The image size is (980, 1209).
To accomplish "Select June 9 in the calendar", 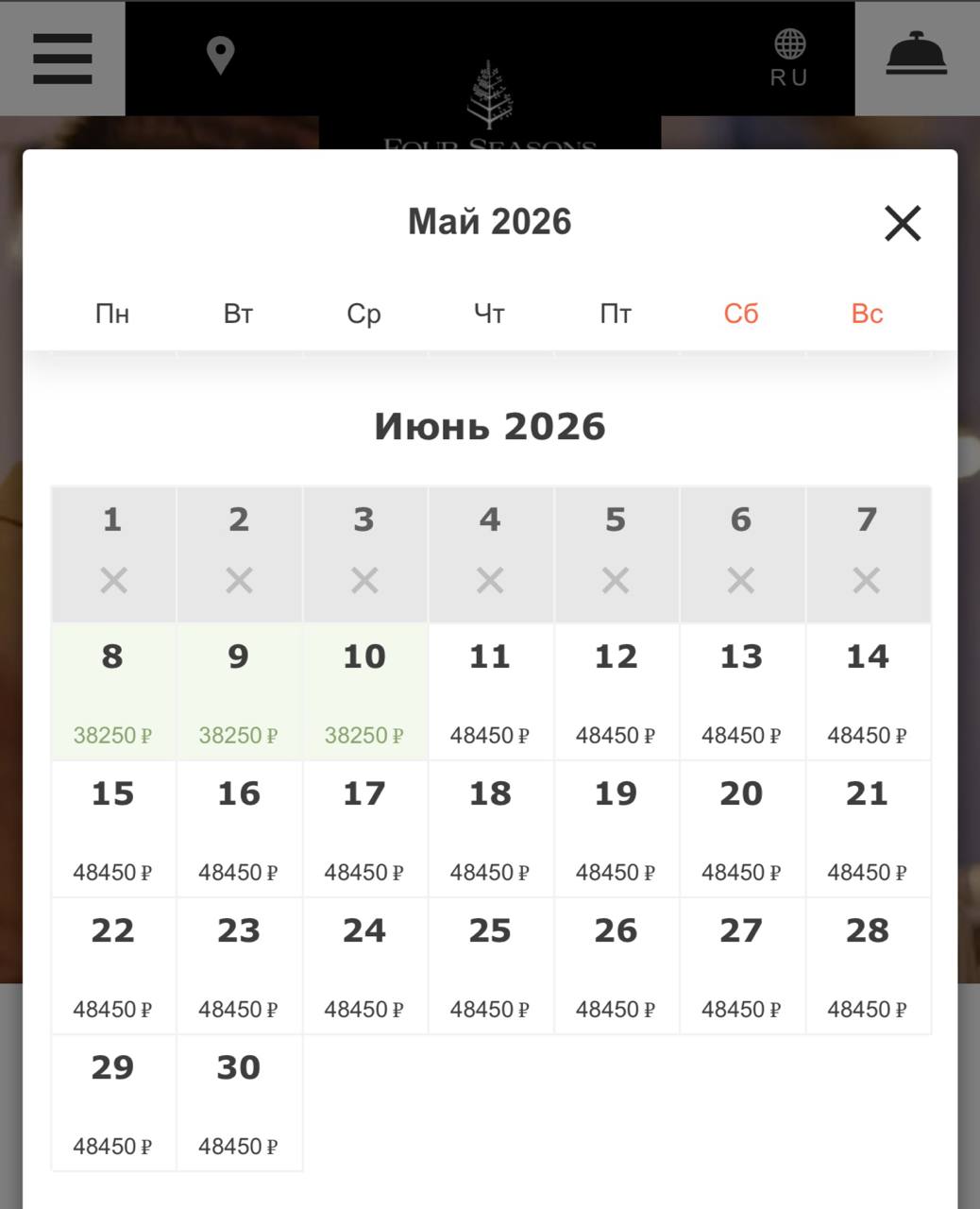I will [x=239, y=691].
